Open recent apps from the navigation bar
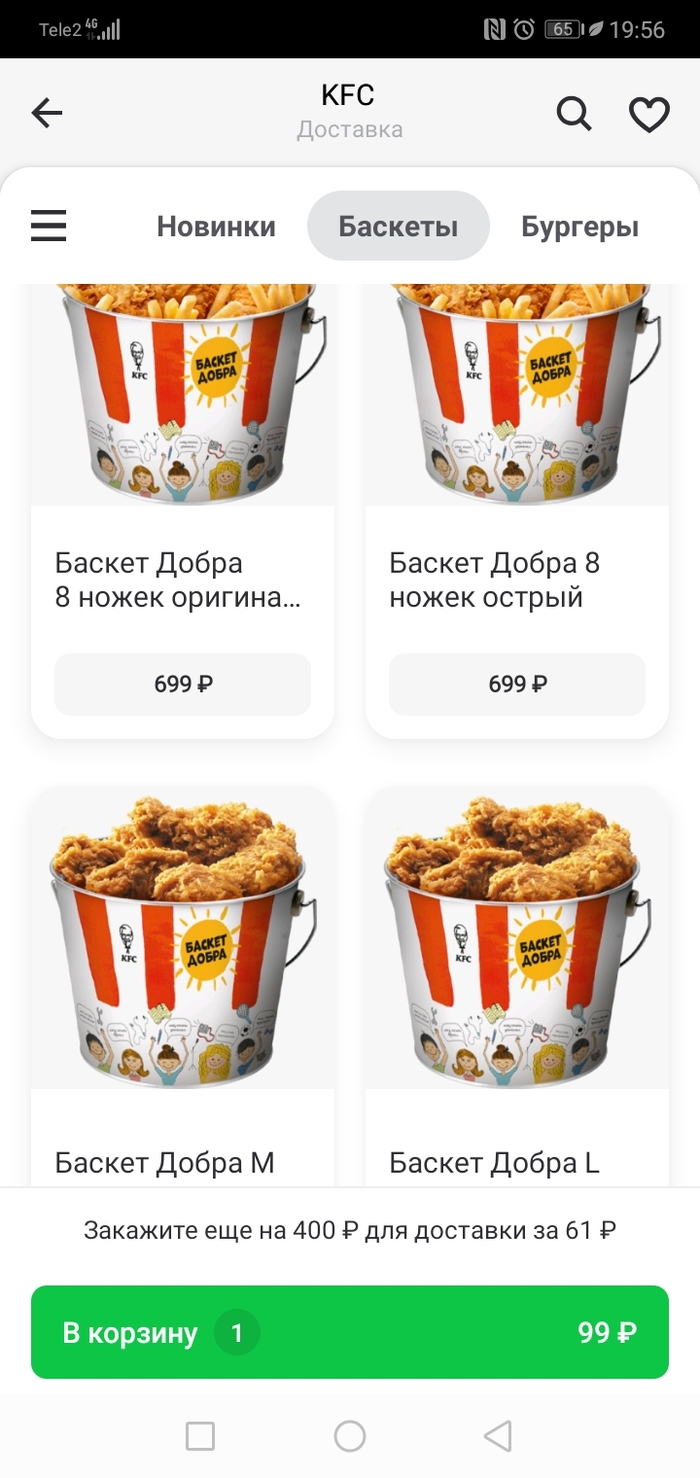The height and width of the screenshot is (1478, 700). tap(200, 1436)
